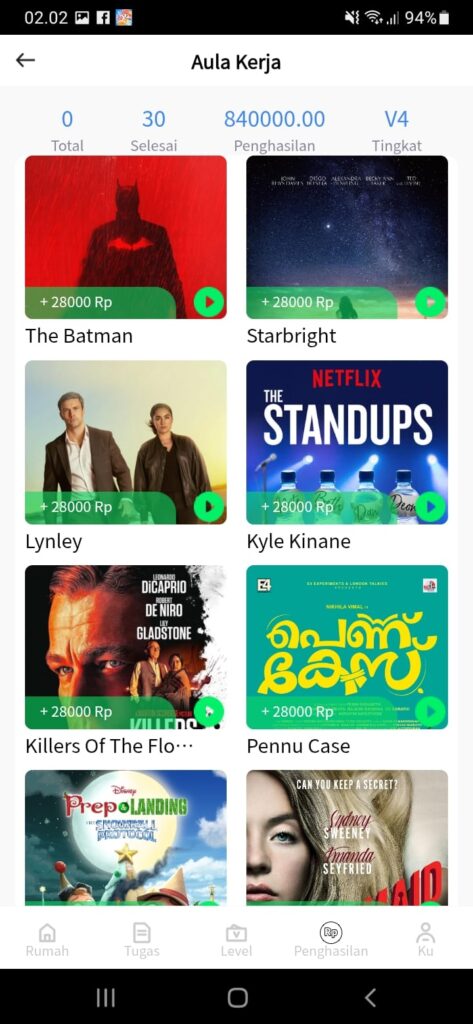Tap the play button on Kyle Kinane
473x1024 pixels.
pyautogui.click(x=430, y=507)
